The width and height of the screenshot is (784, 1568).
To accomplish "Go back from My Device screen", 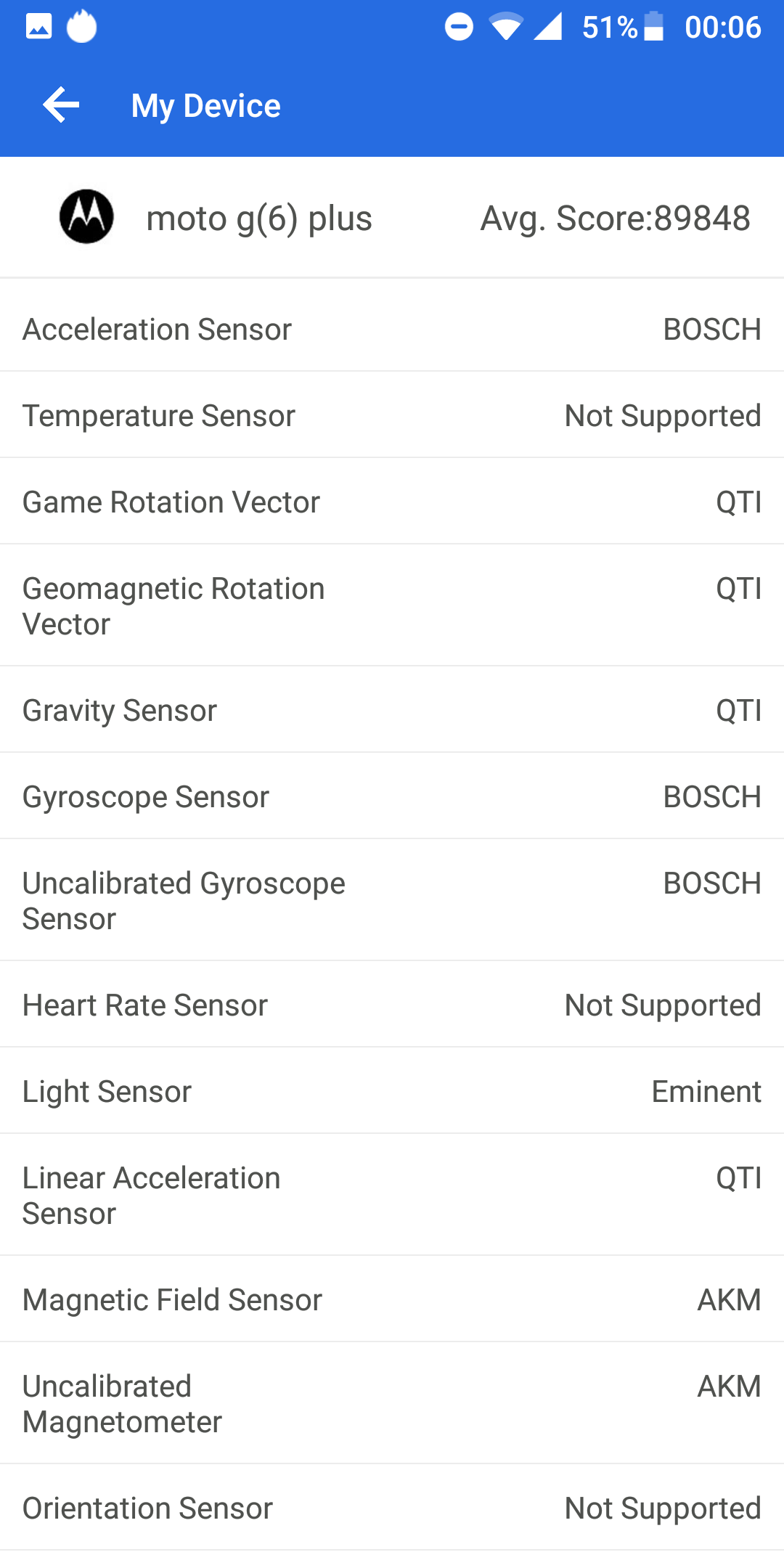I will [x=61, y=105].
